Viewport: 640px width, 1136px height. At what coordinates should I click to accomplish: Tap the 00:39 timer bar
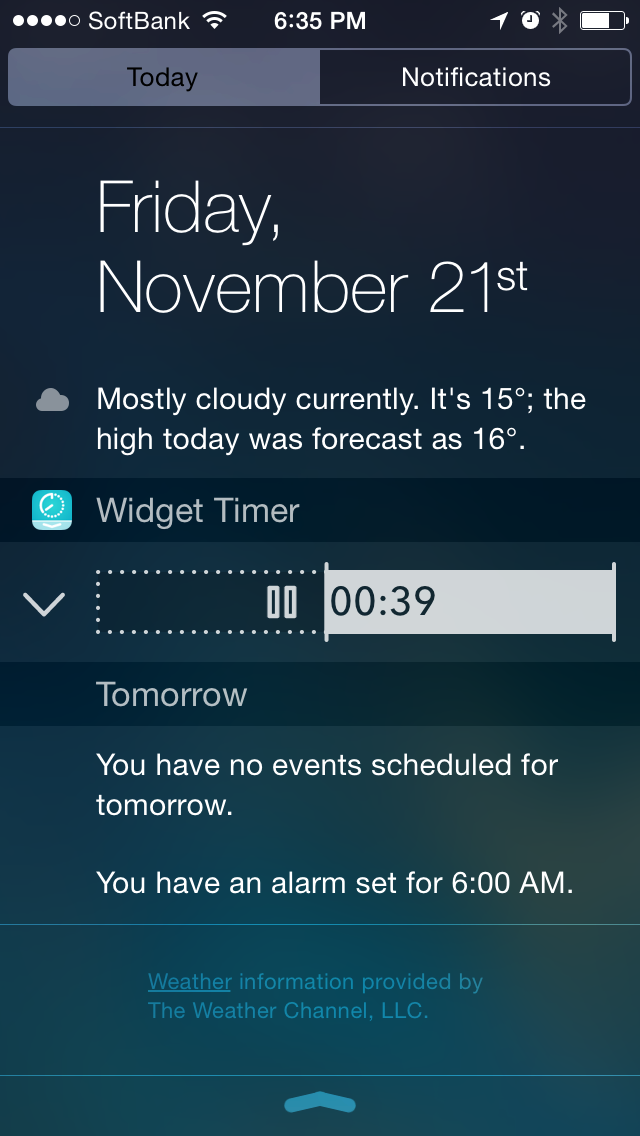[470, 602]
